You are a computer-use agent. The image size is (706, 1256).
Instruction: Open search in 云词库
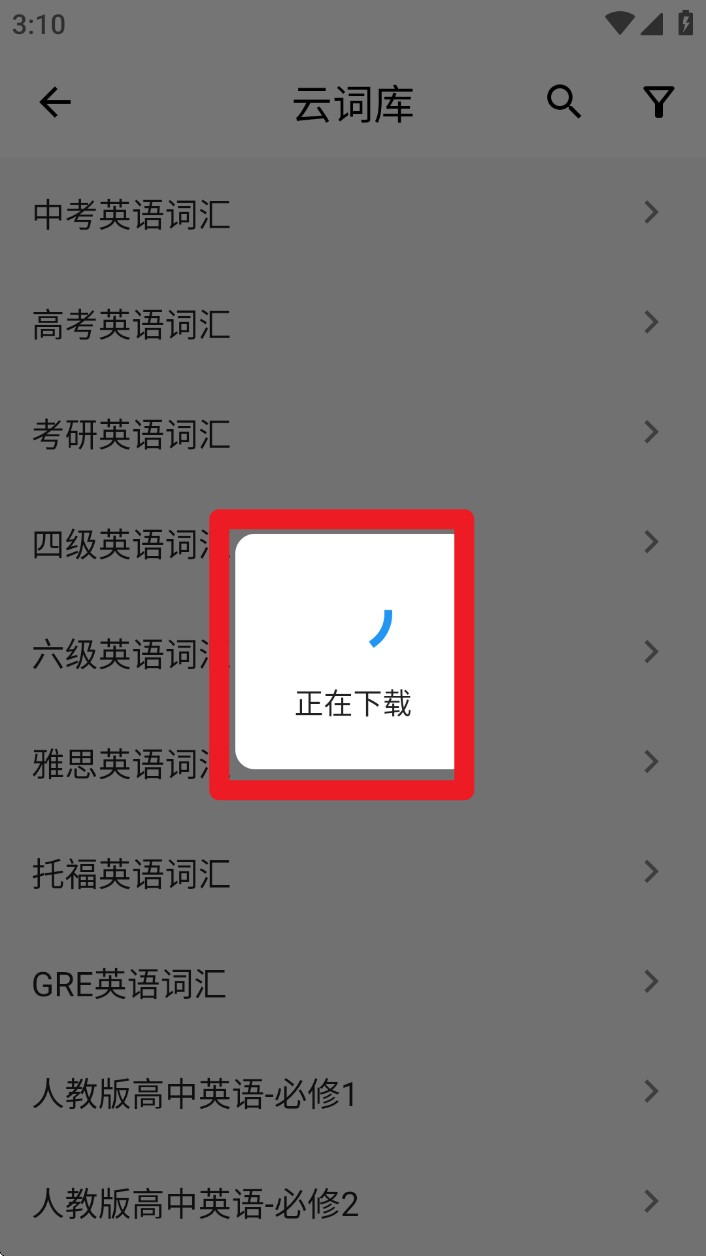[564, 102]
